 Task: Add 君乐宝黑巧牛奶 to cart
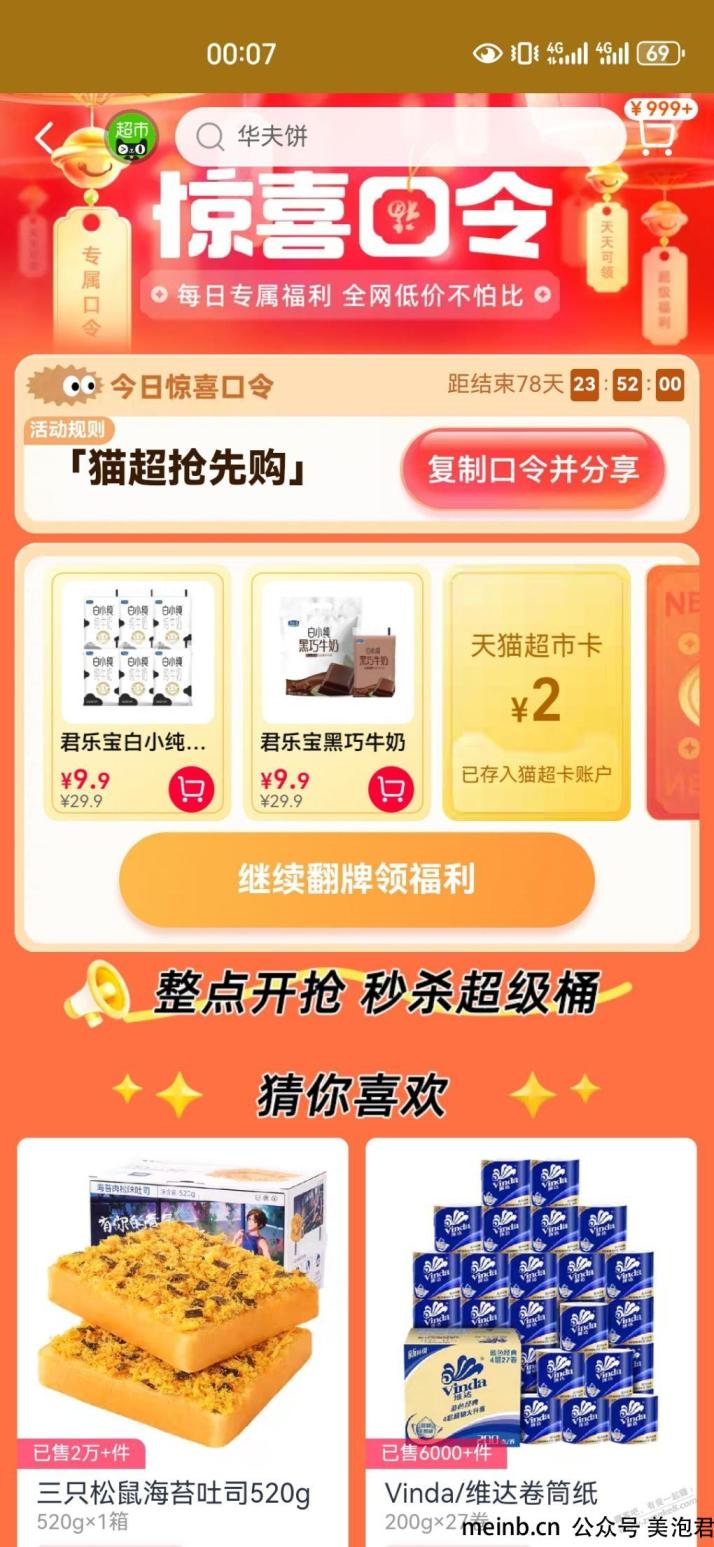[391, 790]
